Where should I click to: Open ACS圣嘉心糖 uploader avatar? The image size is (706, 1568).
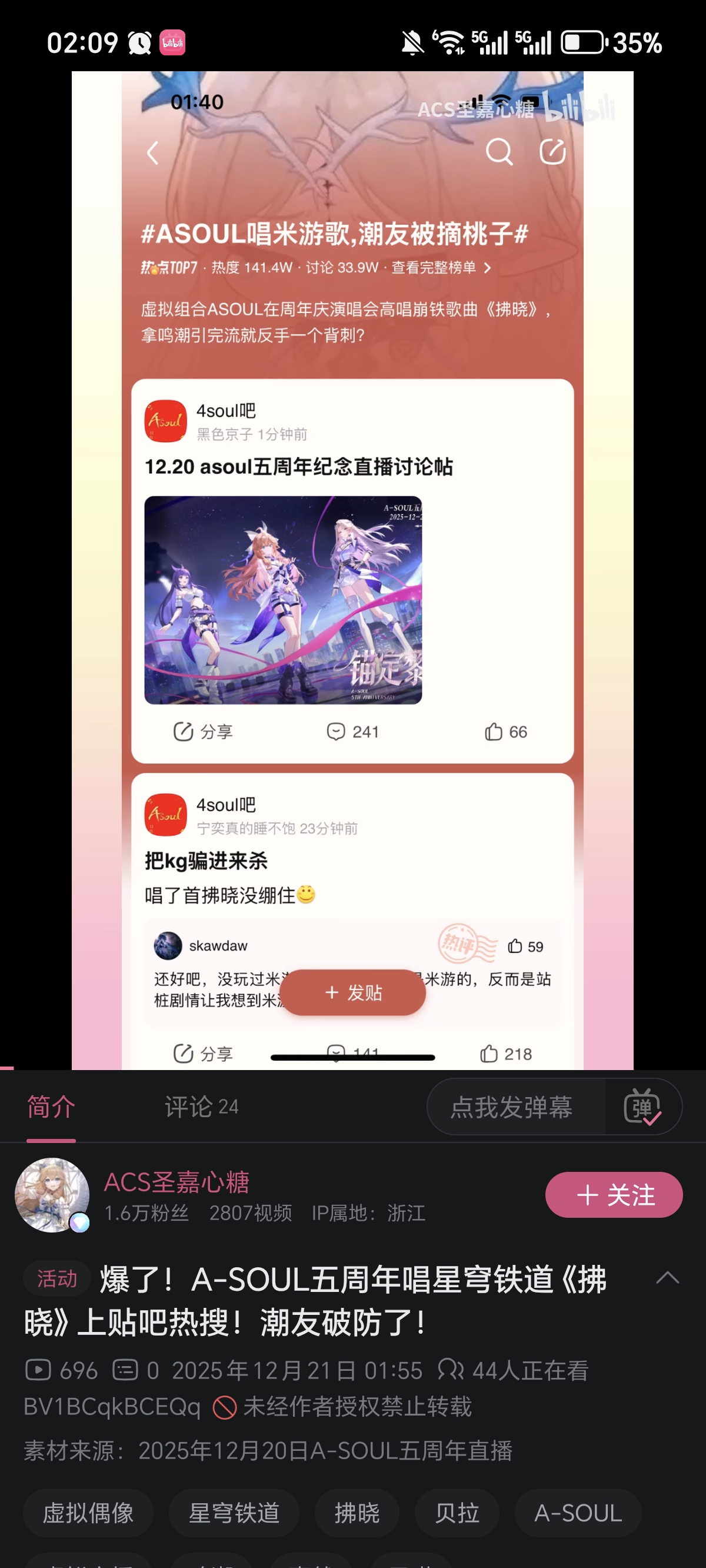pyautogui.click(x=52, y=1195)
